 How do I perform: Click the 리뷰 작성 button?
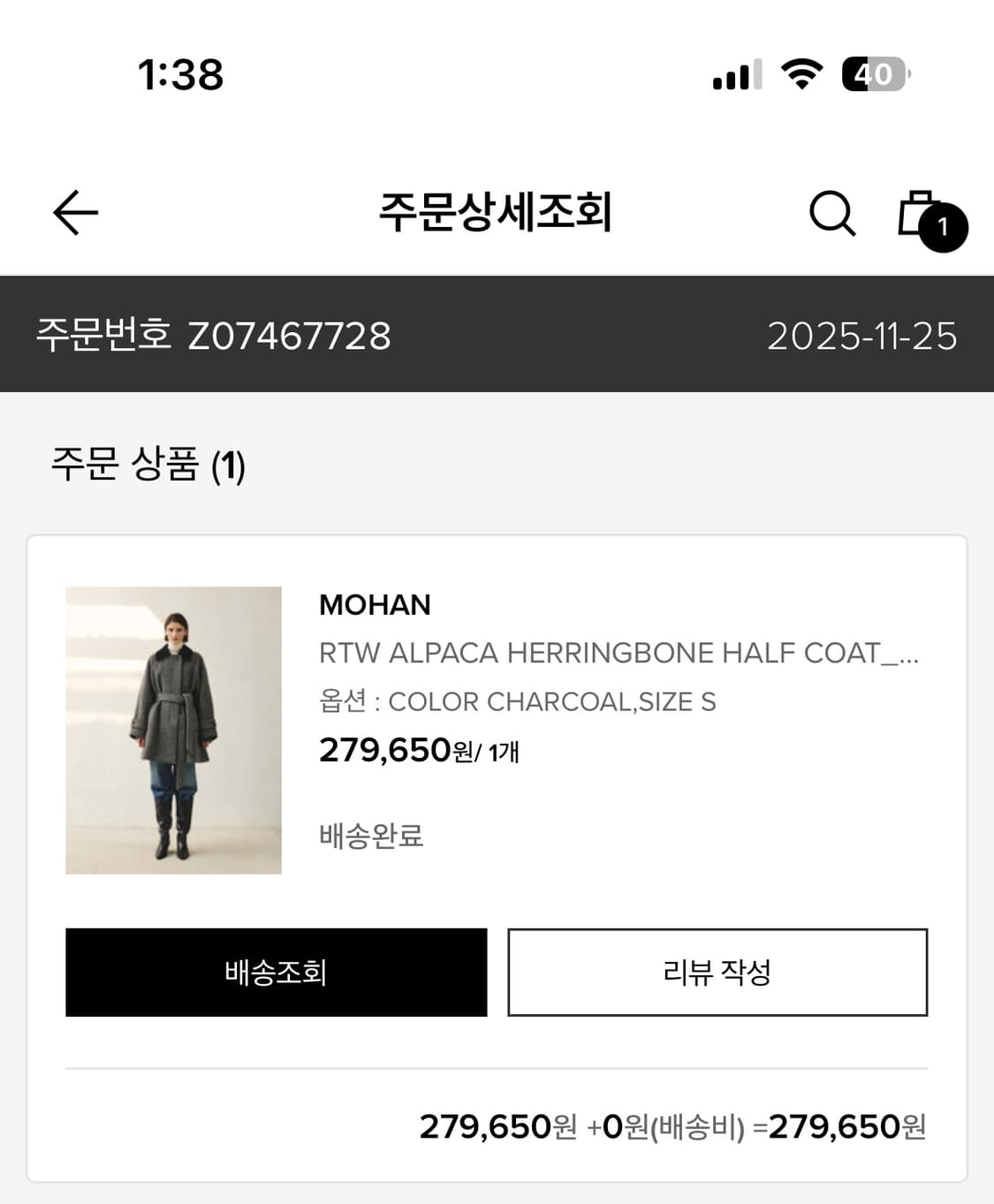click(x=717, y=973)
